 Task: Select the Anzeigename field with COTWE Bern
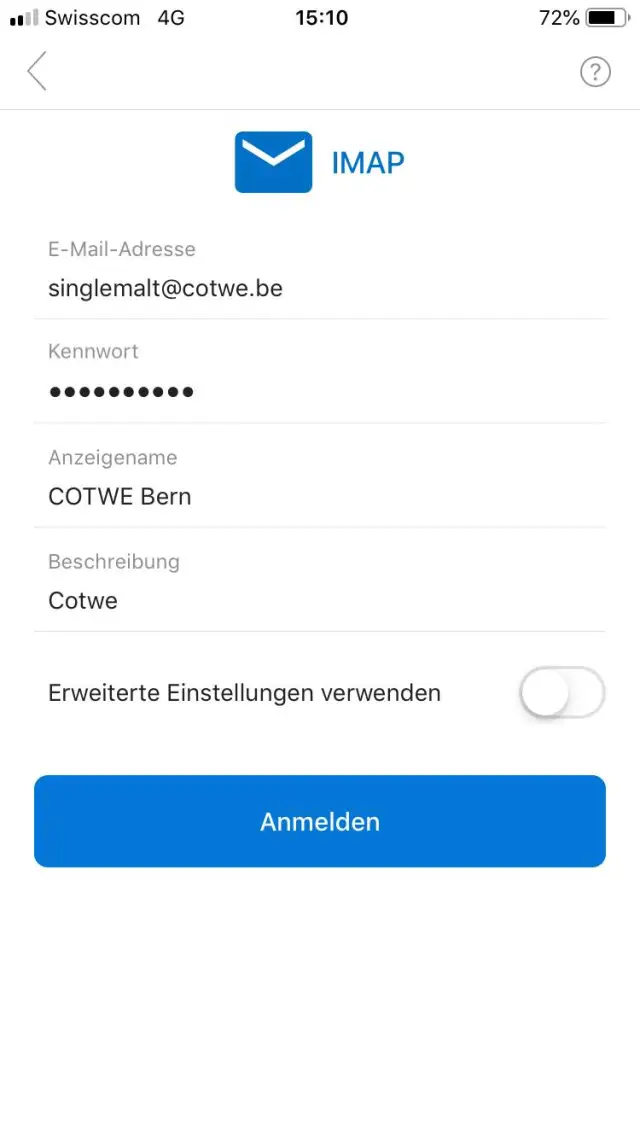(320, 496)
